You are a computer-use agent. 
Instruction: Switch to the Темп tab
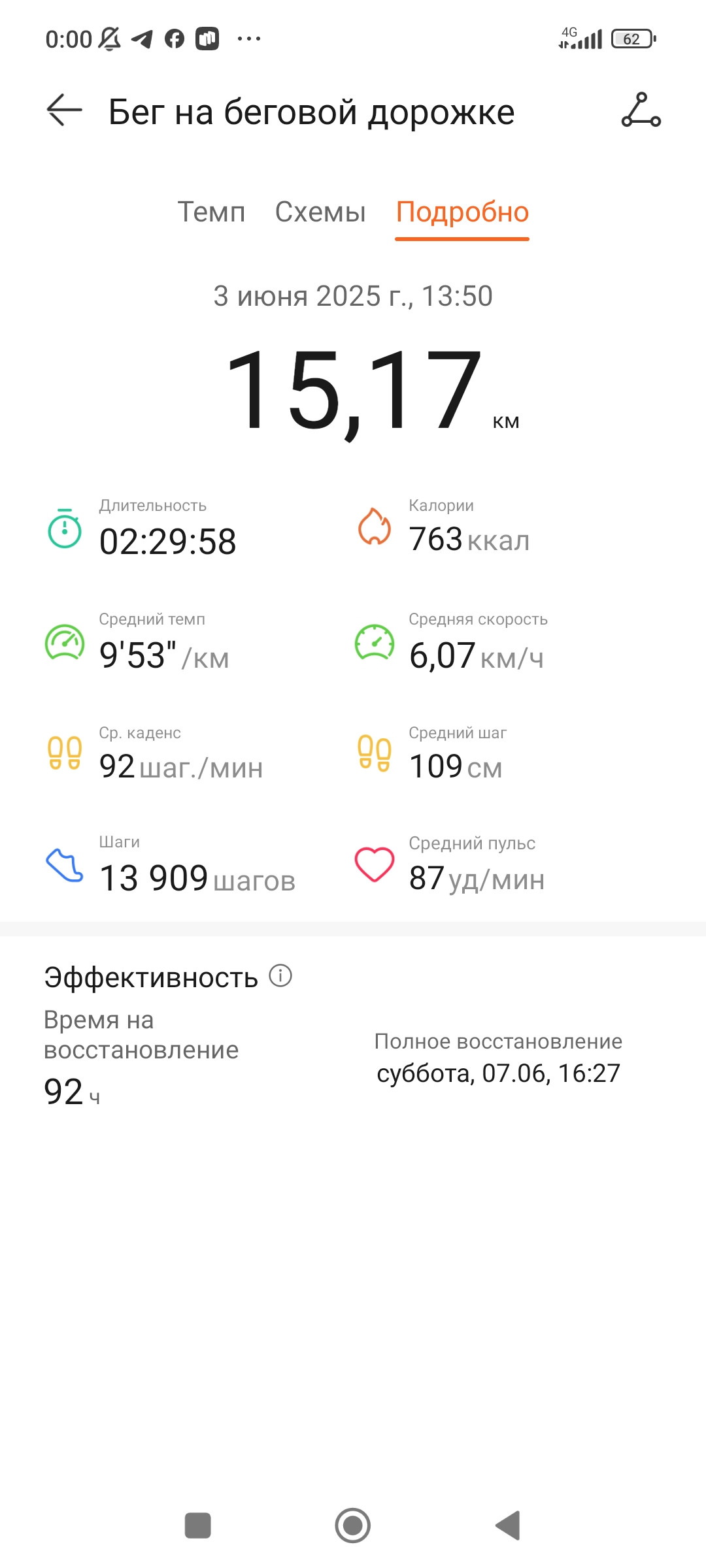[211, 212]
